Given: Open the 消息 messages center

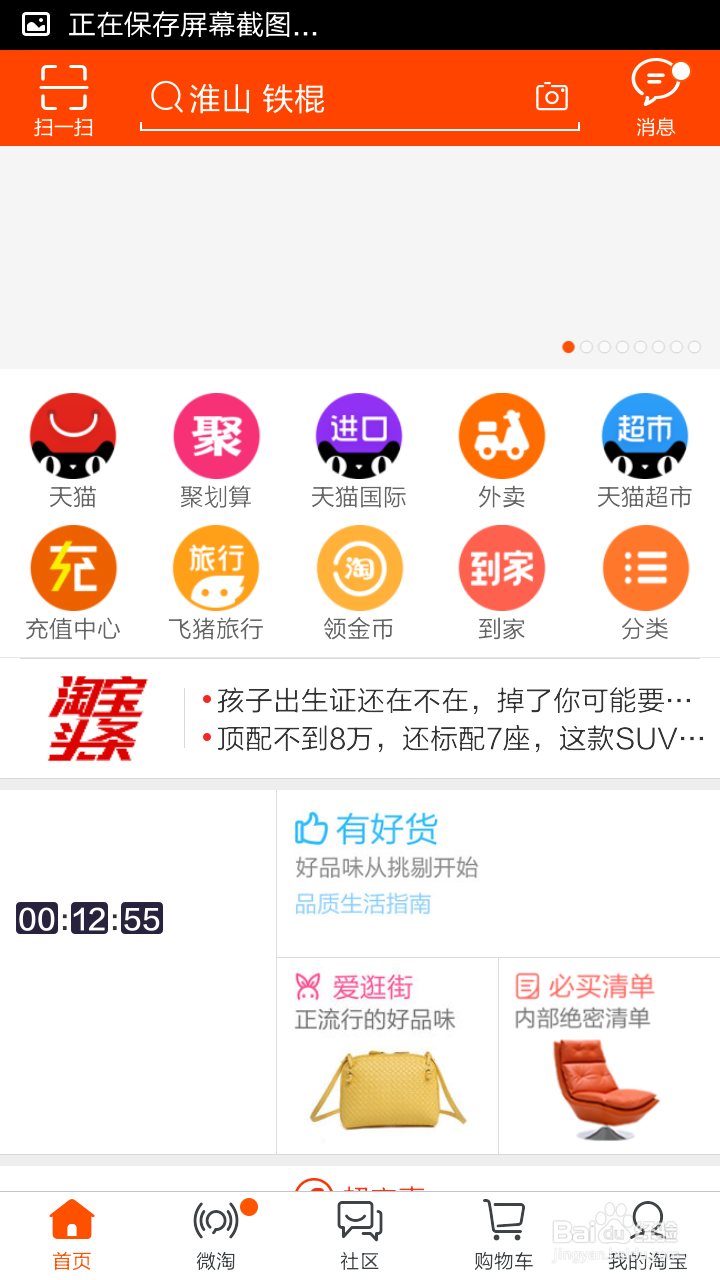Looking at the screenshot, I should click(x=656, y=97).
